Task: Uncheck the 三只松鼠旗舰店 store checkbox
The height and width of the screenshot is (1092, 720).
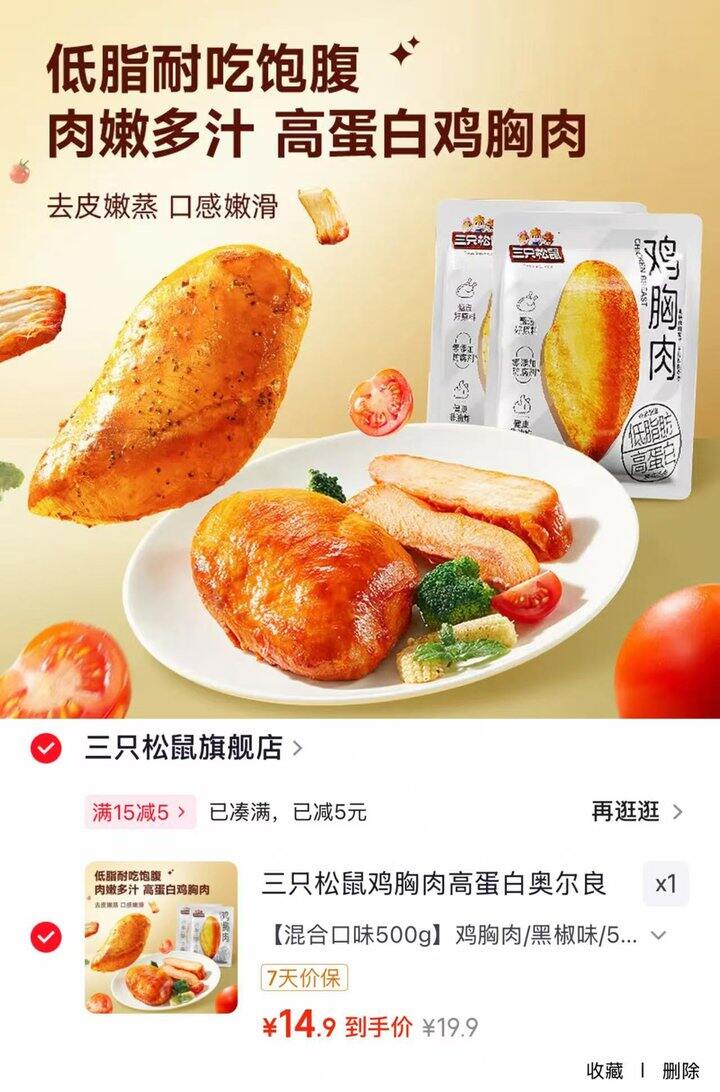Action: coord(46,748)
